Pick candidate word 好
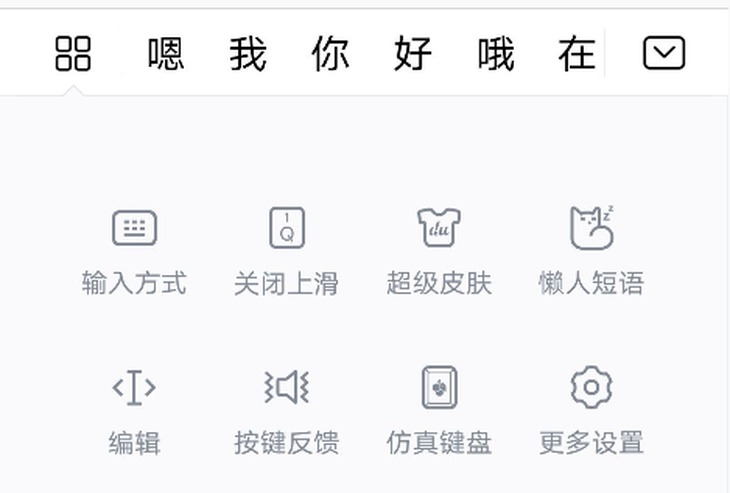Image resolution: width=730 pixels, height=493 pixels. (x=412, y=54)
